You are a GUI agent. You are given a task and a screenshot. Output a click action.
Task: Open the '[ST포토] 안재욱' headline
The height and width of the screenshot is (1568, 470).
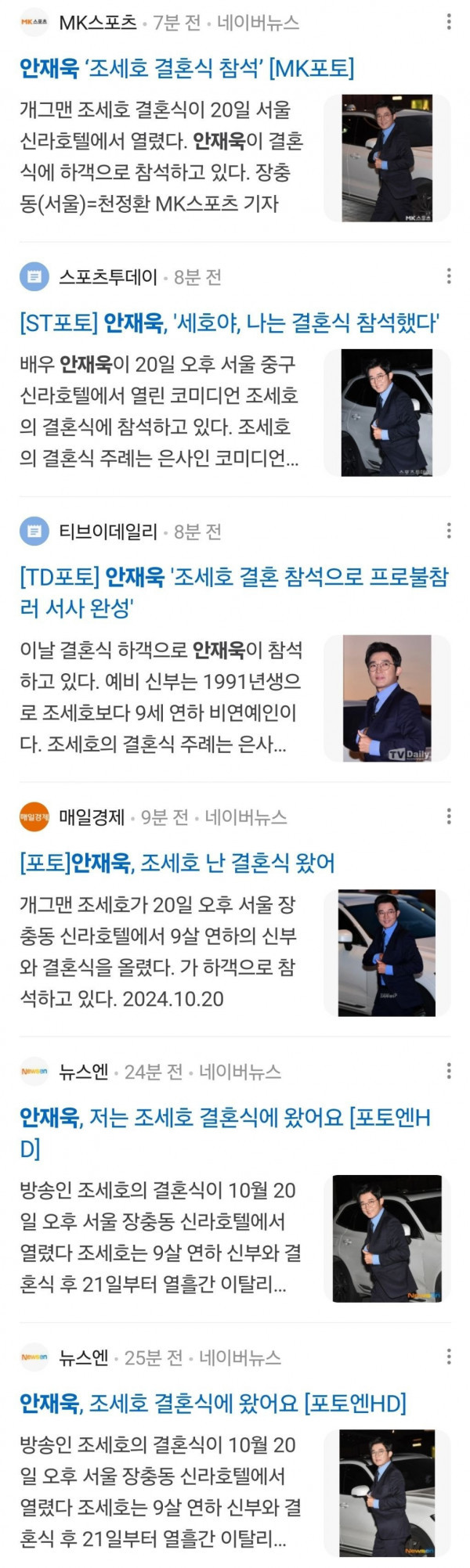point(230,323)
